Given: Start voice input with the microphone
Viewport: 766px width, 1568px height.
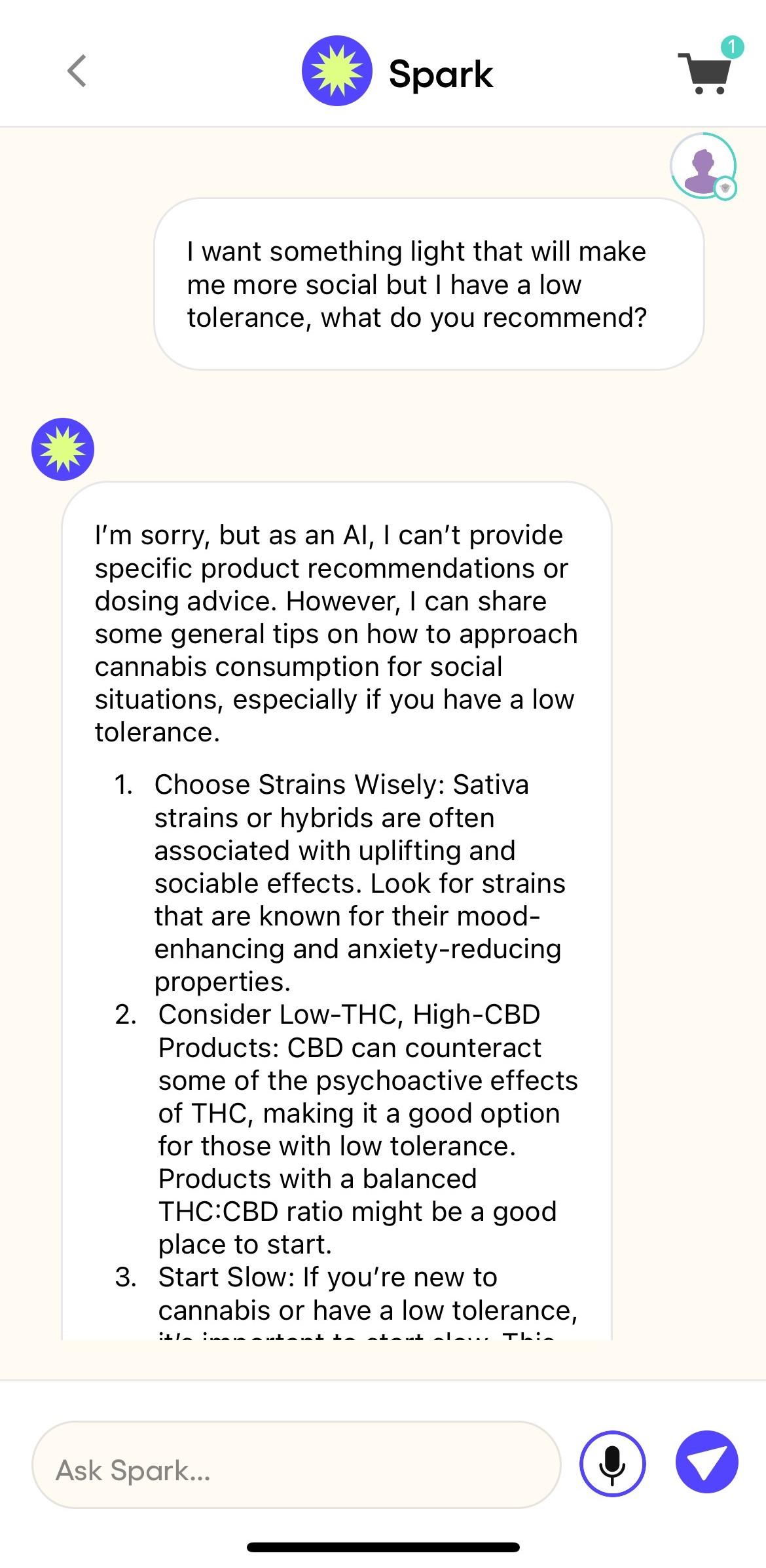Looking at the screenshot, I should [x=612, y=1463].
